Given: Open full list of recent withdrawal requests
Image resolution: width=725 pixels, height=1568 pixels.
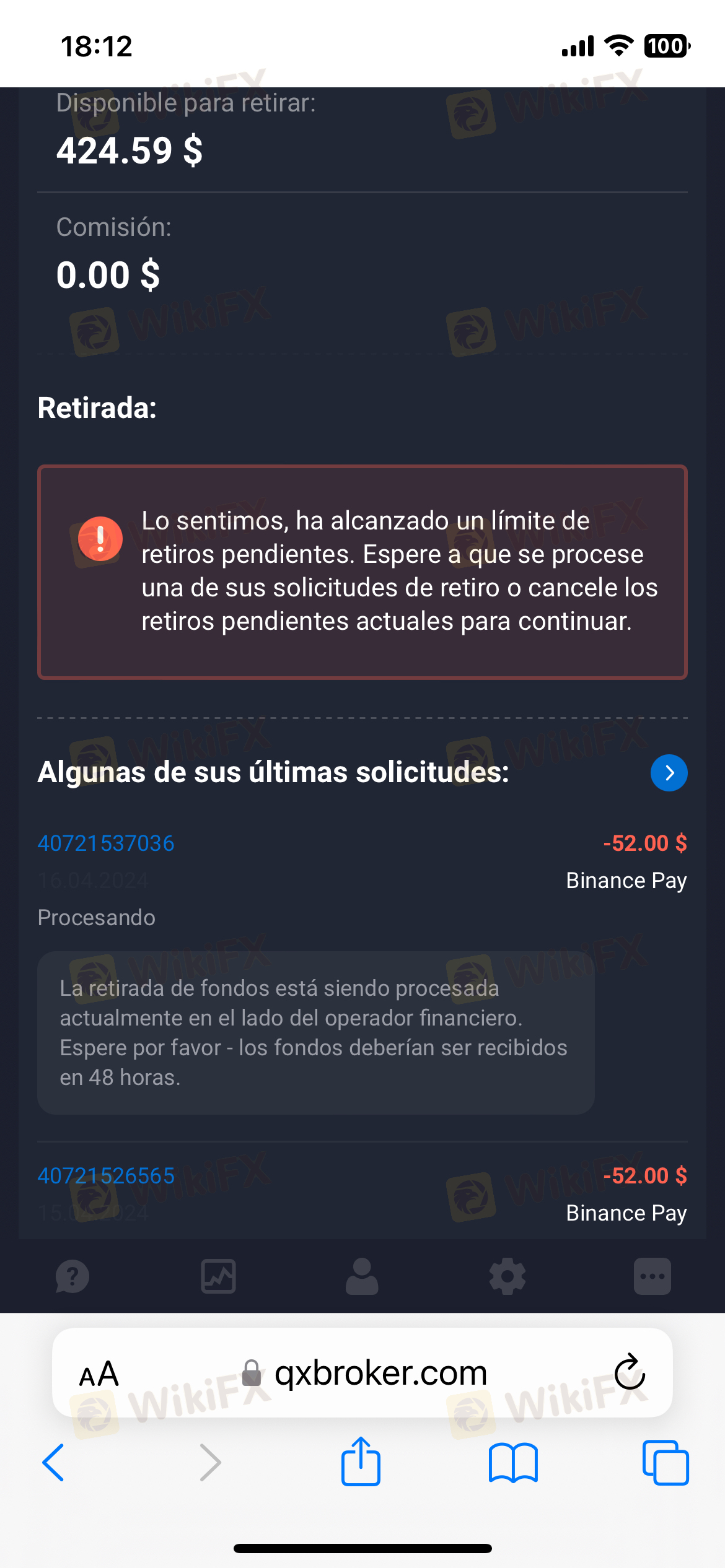Looking at the screenshot, I should pos(669,772).
